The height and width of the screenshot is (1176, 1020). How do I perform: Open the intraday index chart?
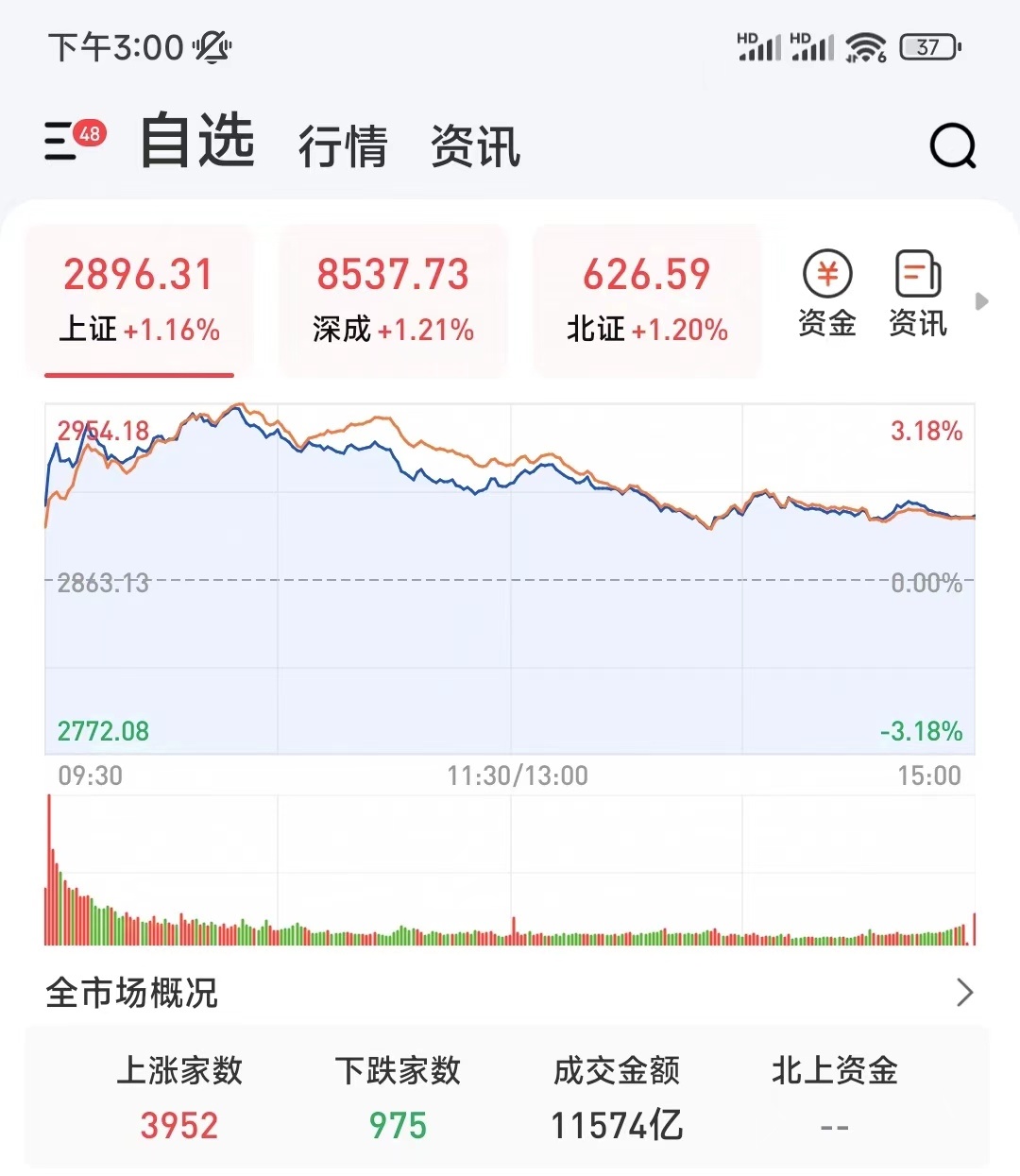click(510, 578)
